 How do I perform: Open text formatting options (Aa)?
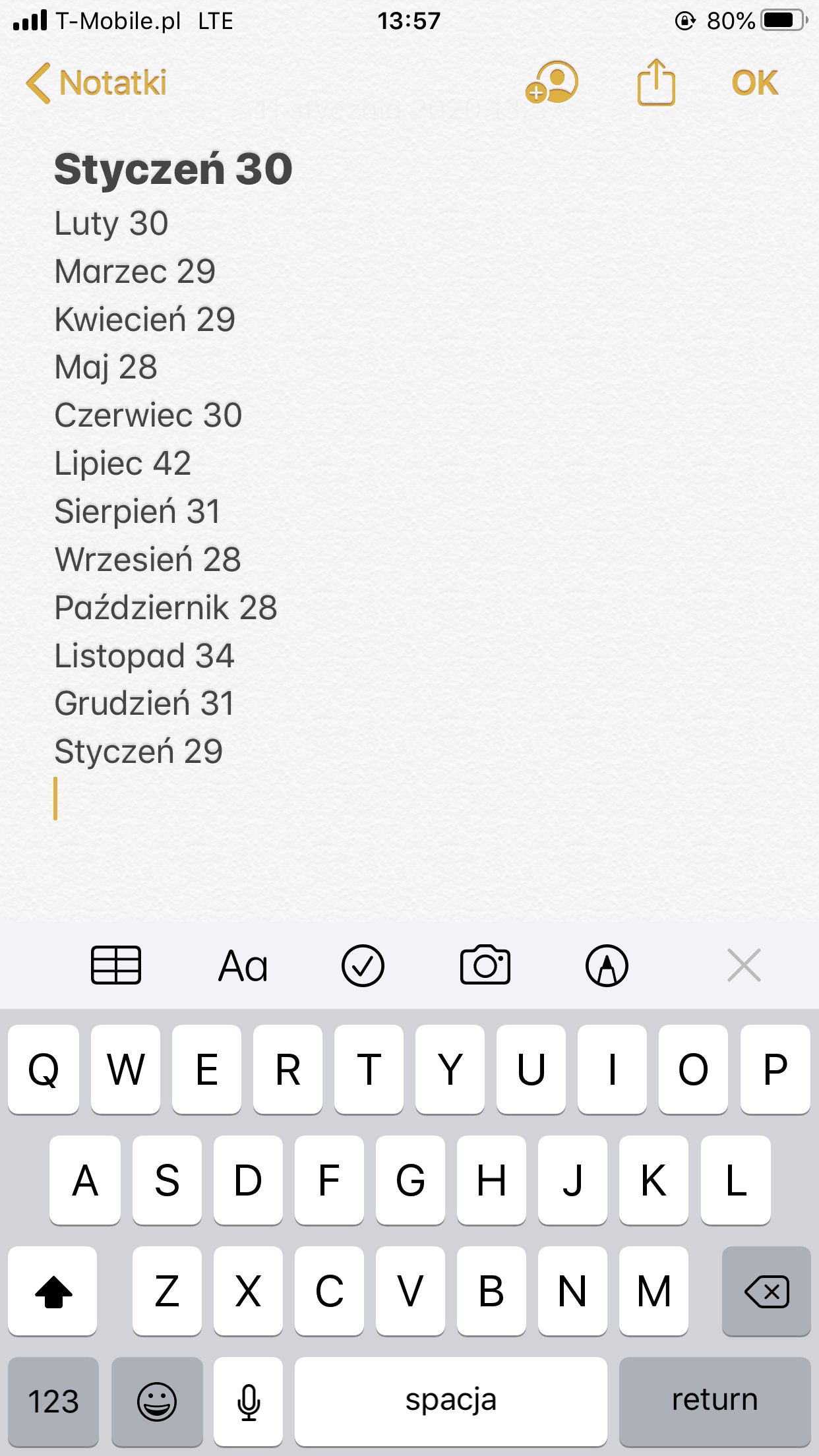(x=243, y=966)
